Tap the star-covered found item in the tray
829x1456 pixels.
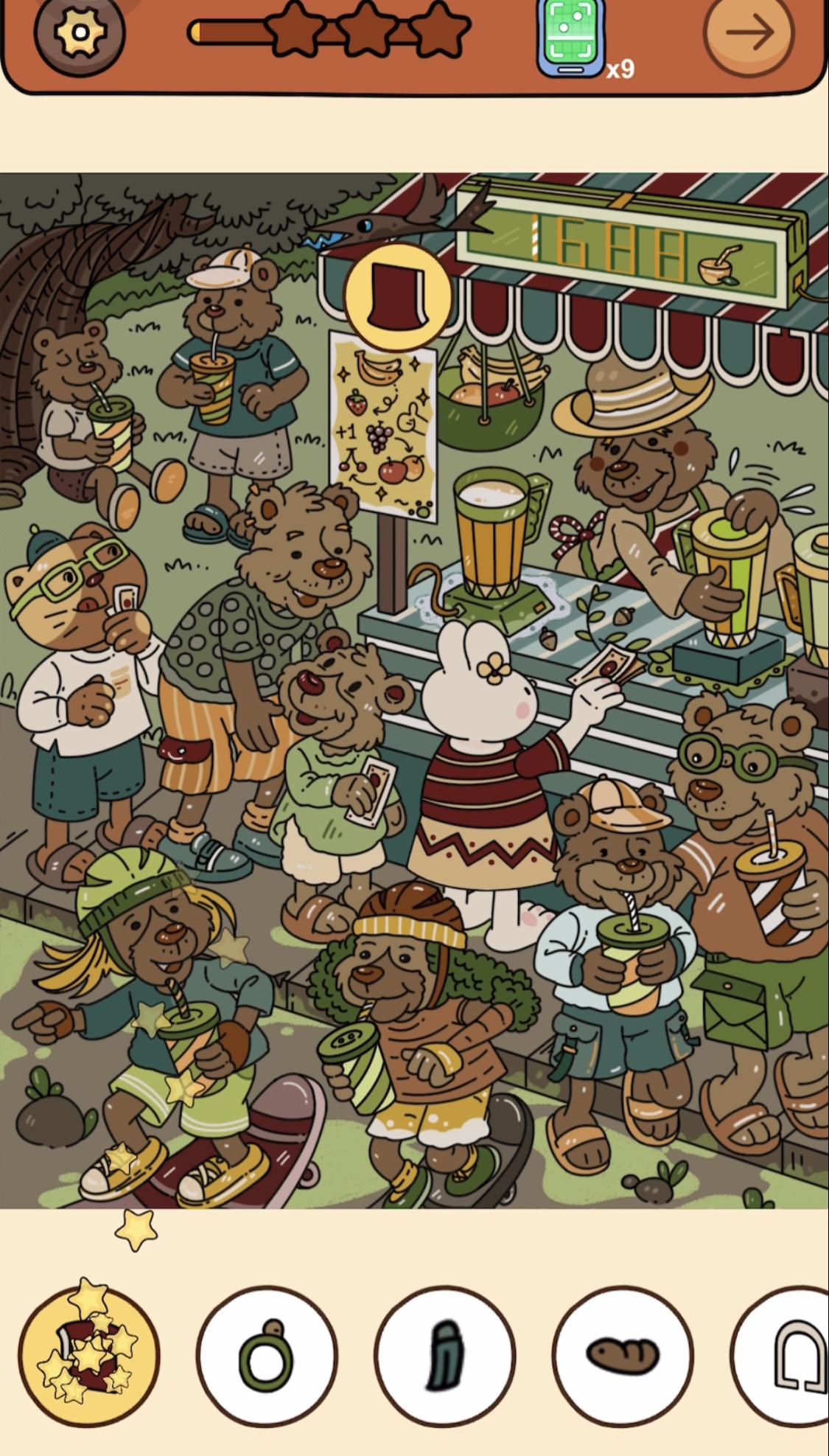point(88,1356)
